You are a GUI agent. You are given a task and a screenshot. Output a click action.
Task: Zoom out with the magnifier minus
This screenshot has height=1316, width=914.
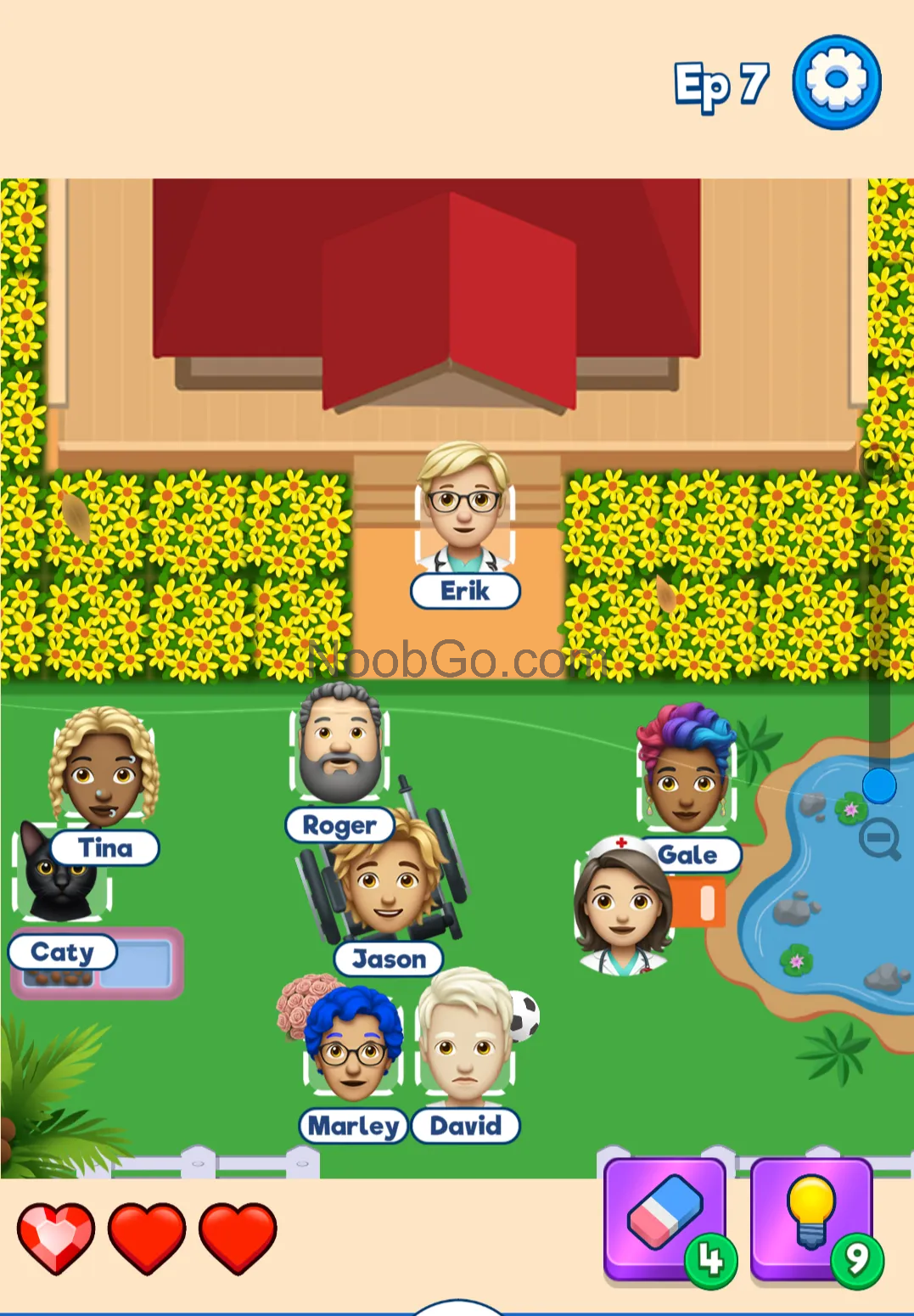(878, 839)
